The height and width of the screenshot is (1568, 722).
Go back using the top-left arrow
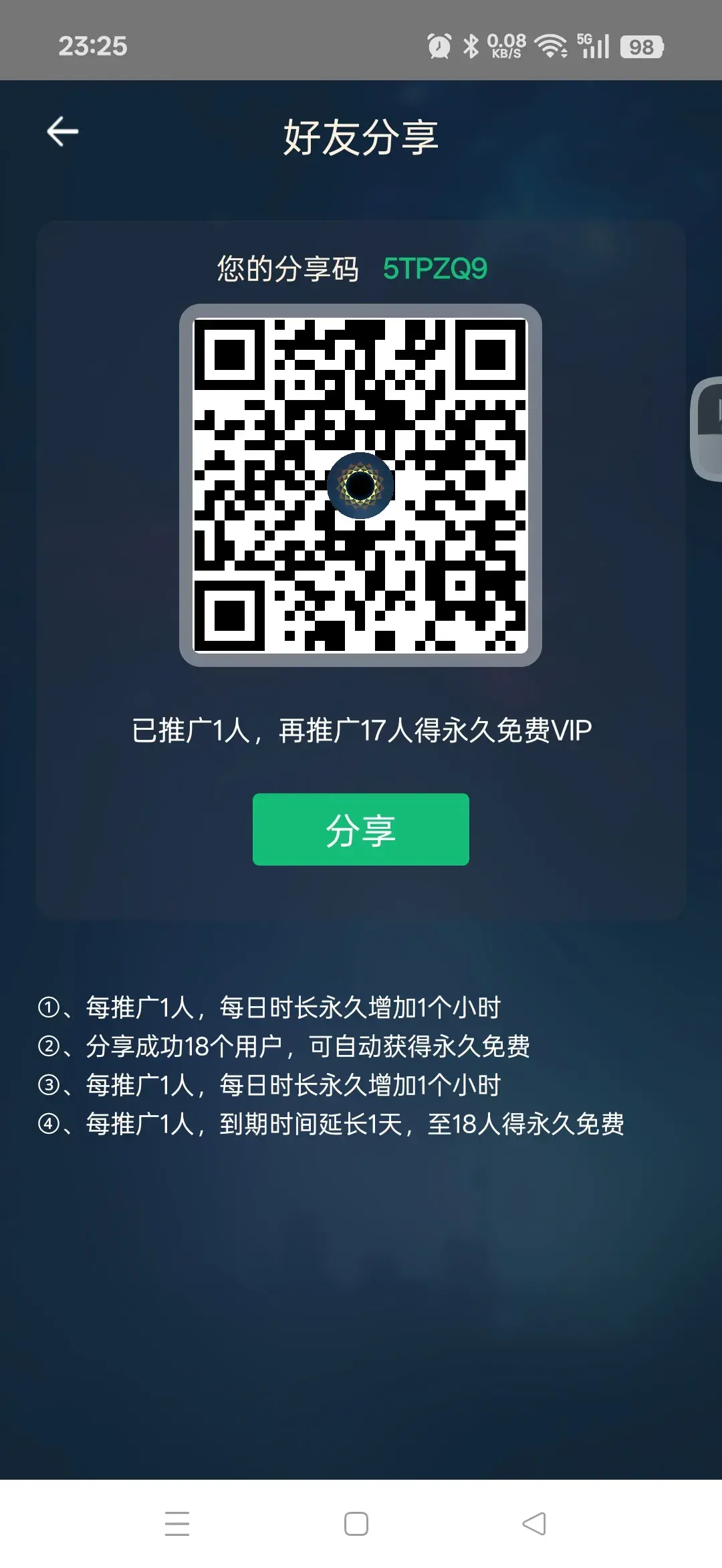[63, 131]
